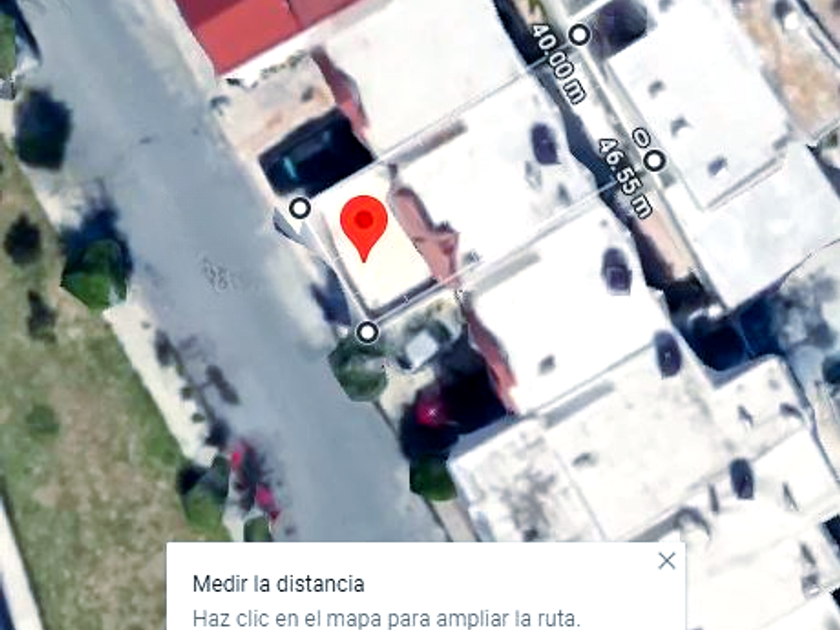Select the measurement point beside the 40.00 m label

point(579,35)
